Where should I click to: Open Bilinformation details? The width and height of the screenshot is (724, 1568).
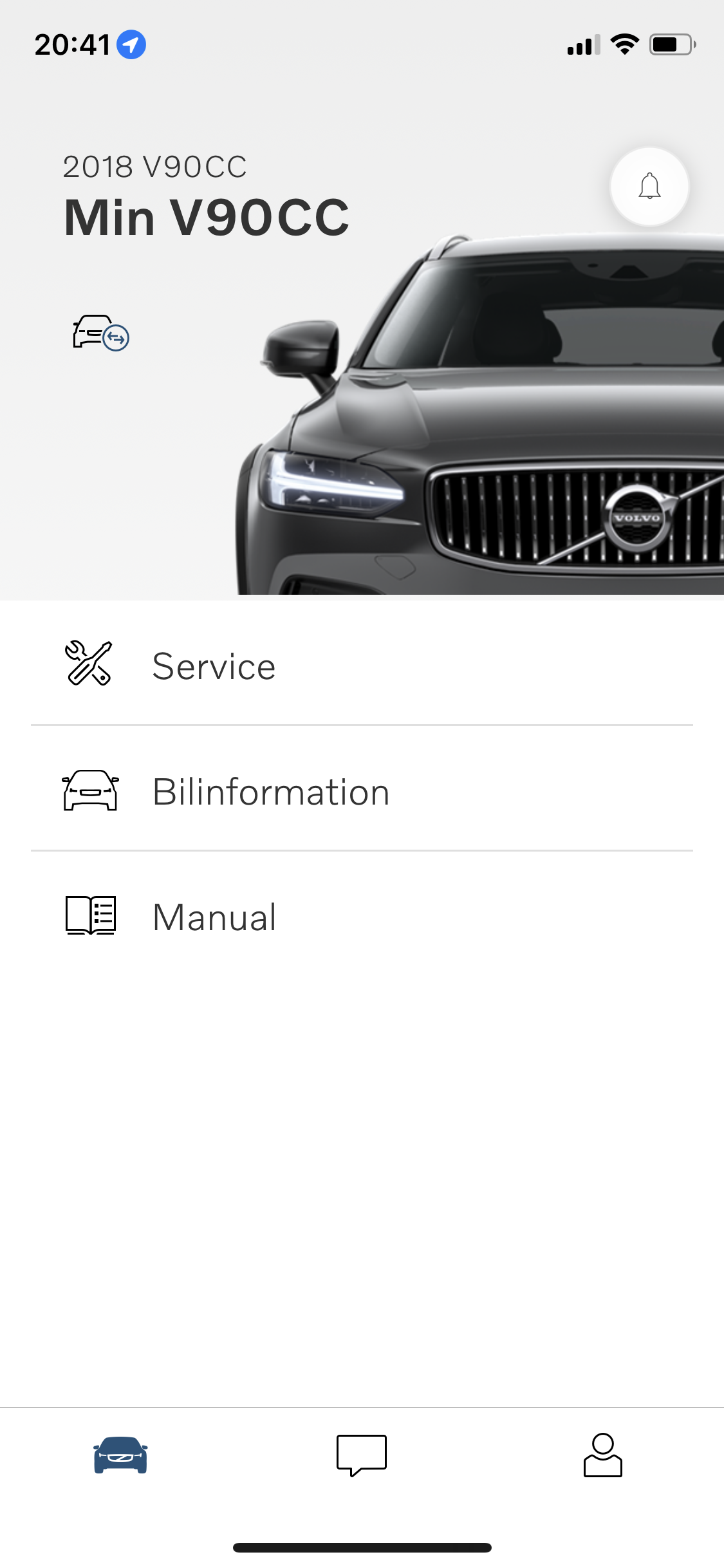[x=362, y=791]
